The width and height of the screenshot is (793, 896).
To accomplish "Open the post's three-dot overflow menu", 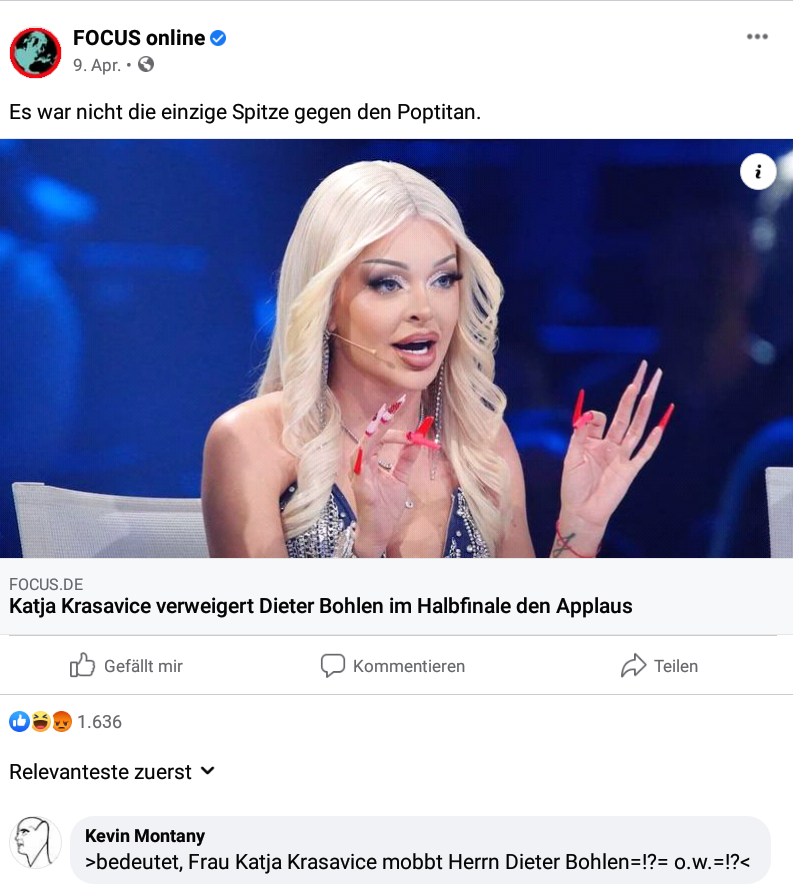I will tap(757, 37).
